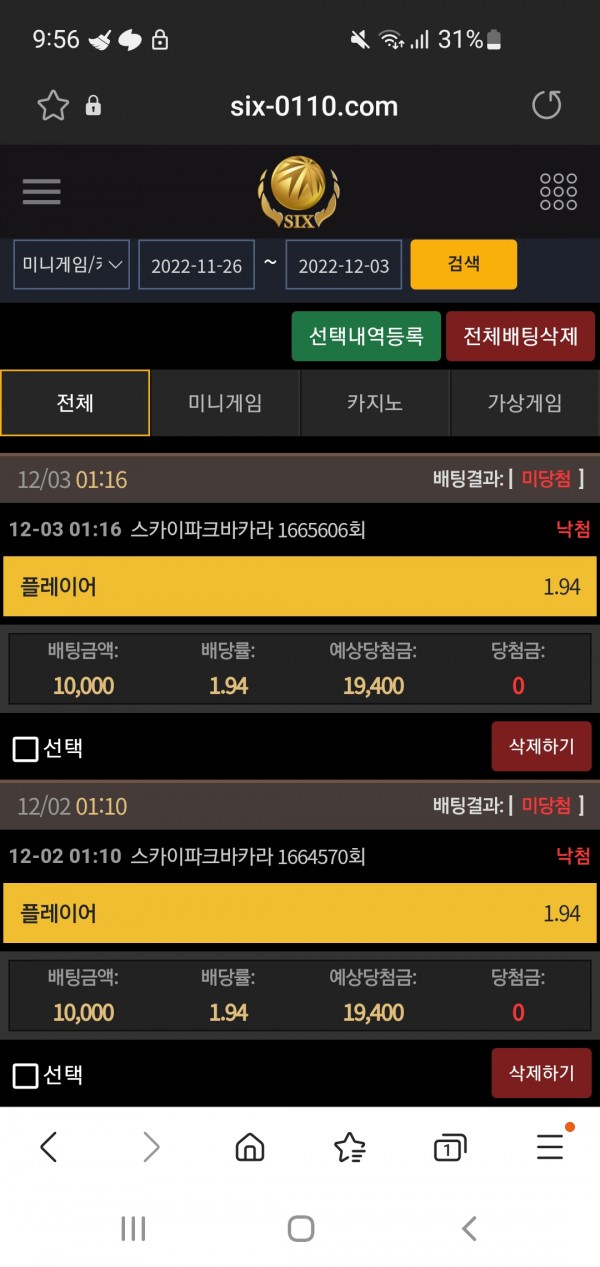Tap 전체배팅삭제 to delete all bets
Viewport: 600px width, 1267px height.
(x=520, y=336)
